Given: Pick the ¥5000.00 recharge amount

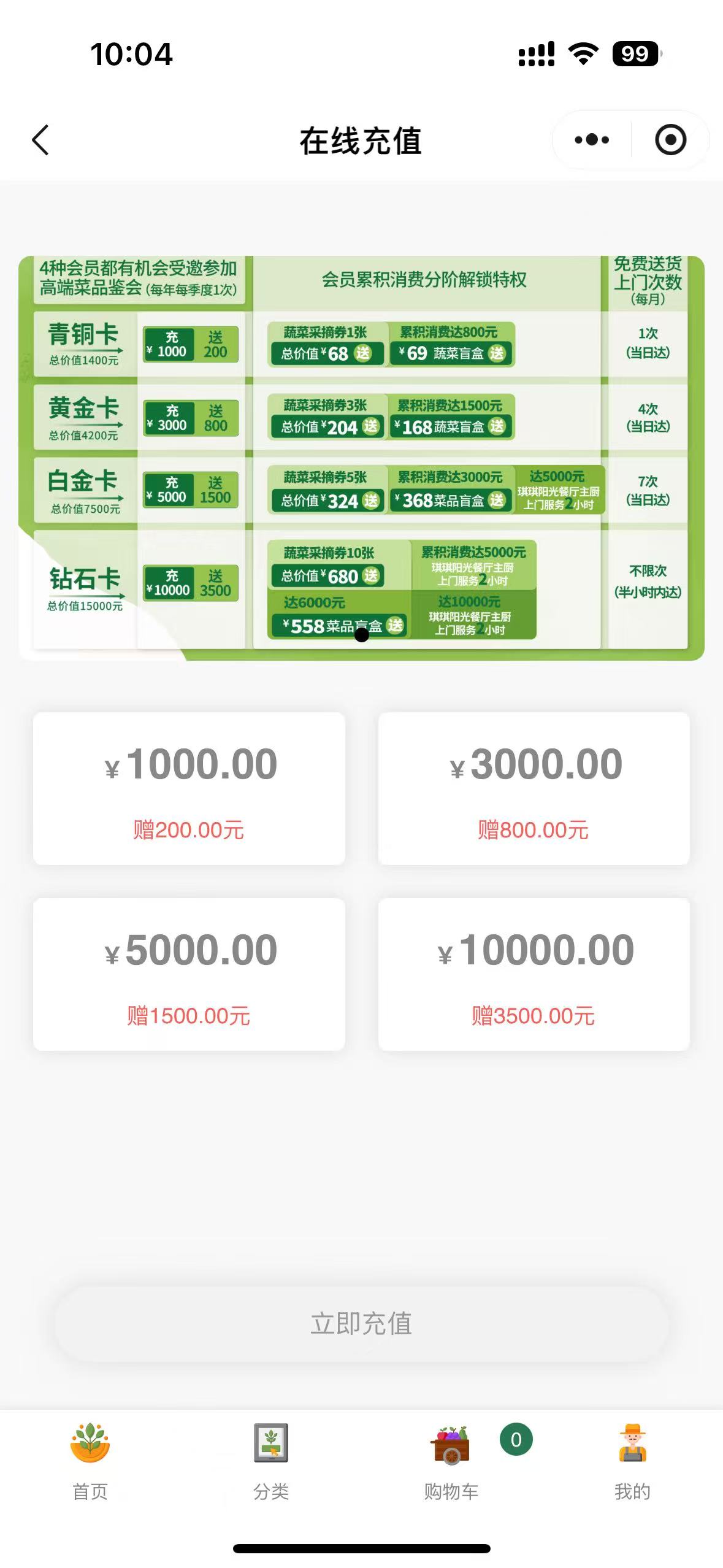Looking at the screenshot, I should click(x=189, y=974).
